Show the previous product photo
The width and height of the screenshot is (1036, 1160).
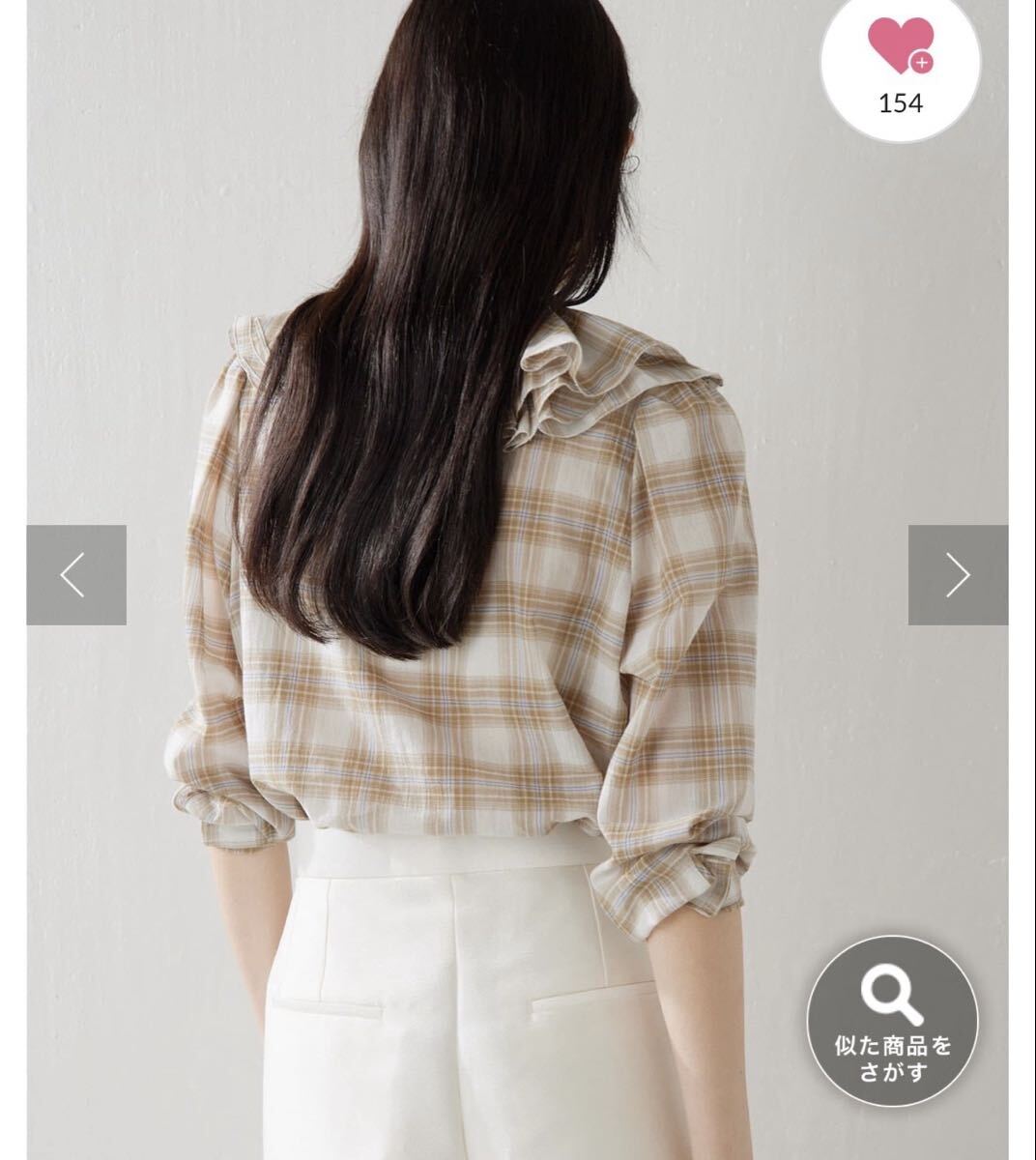point(76,575)
